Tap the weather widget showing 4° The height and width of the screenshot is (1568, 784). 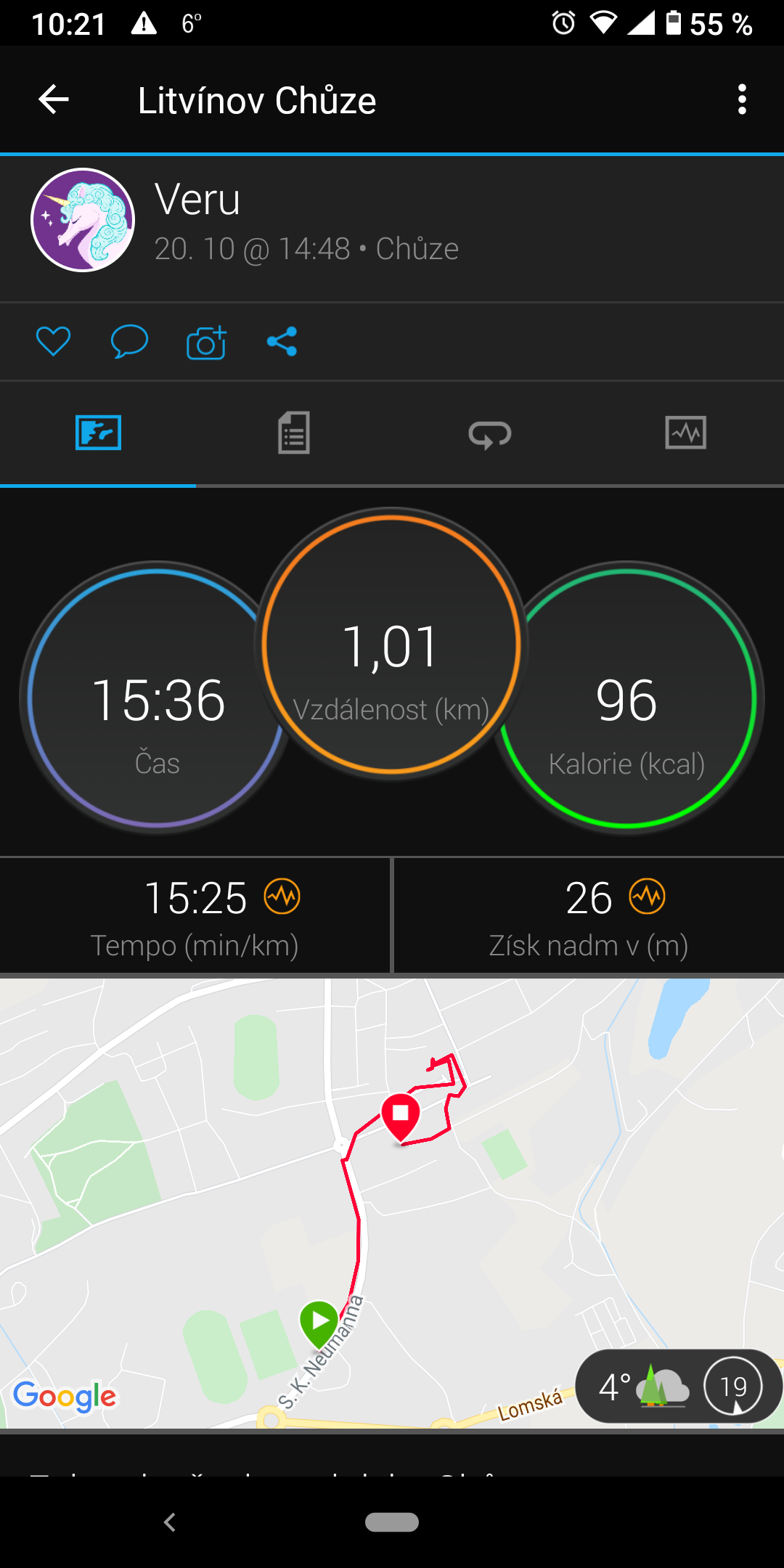pos(678,1387)
